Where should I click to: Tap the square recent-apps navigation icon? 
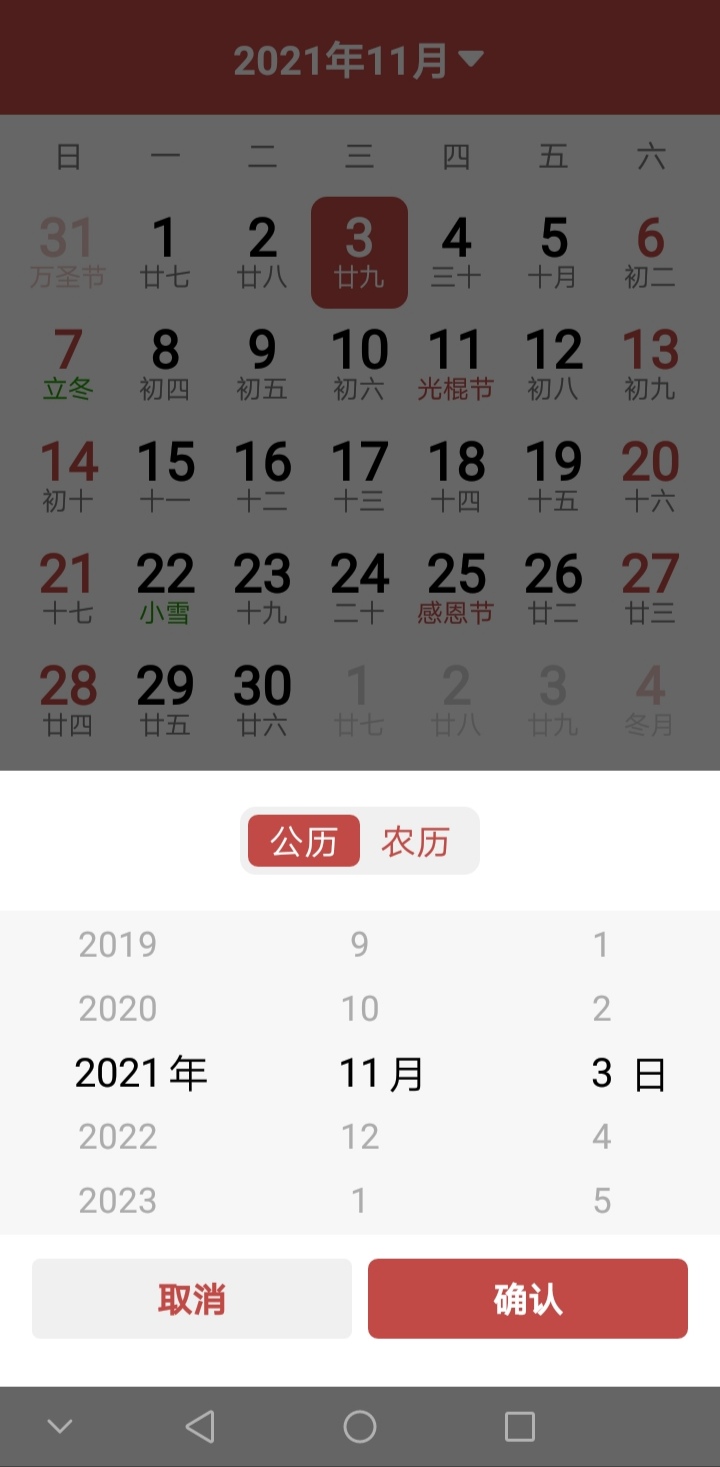[518, 1426]
